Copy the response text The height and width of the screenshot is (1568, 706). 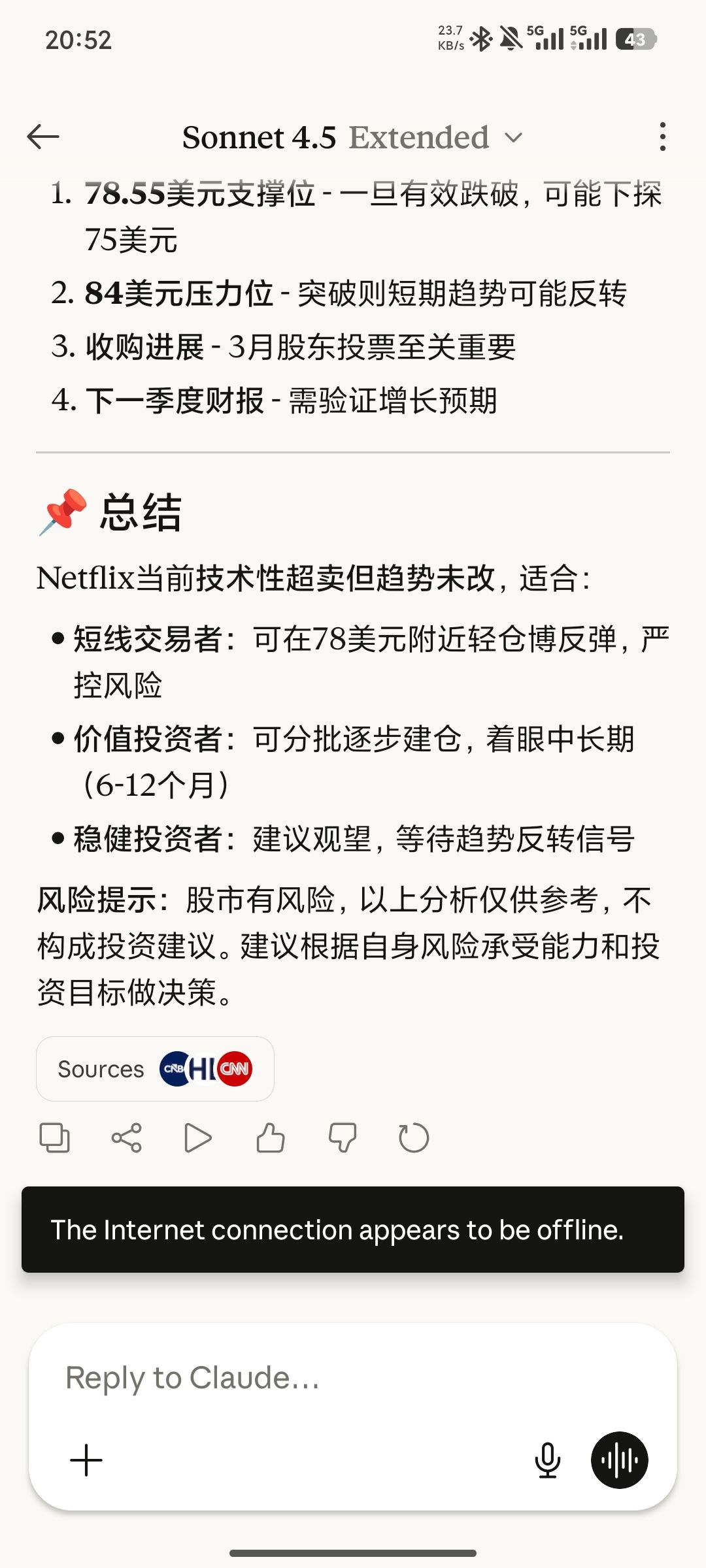pos(55,1138)
